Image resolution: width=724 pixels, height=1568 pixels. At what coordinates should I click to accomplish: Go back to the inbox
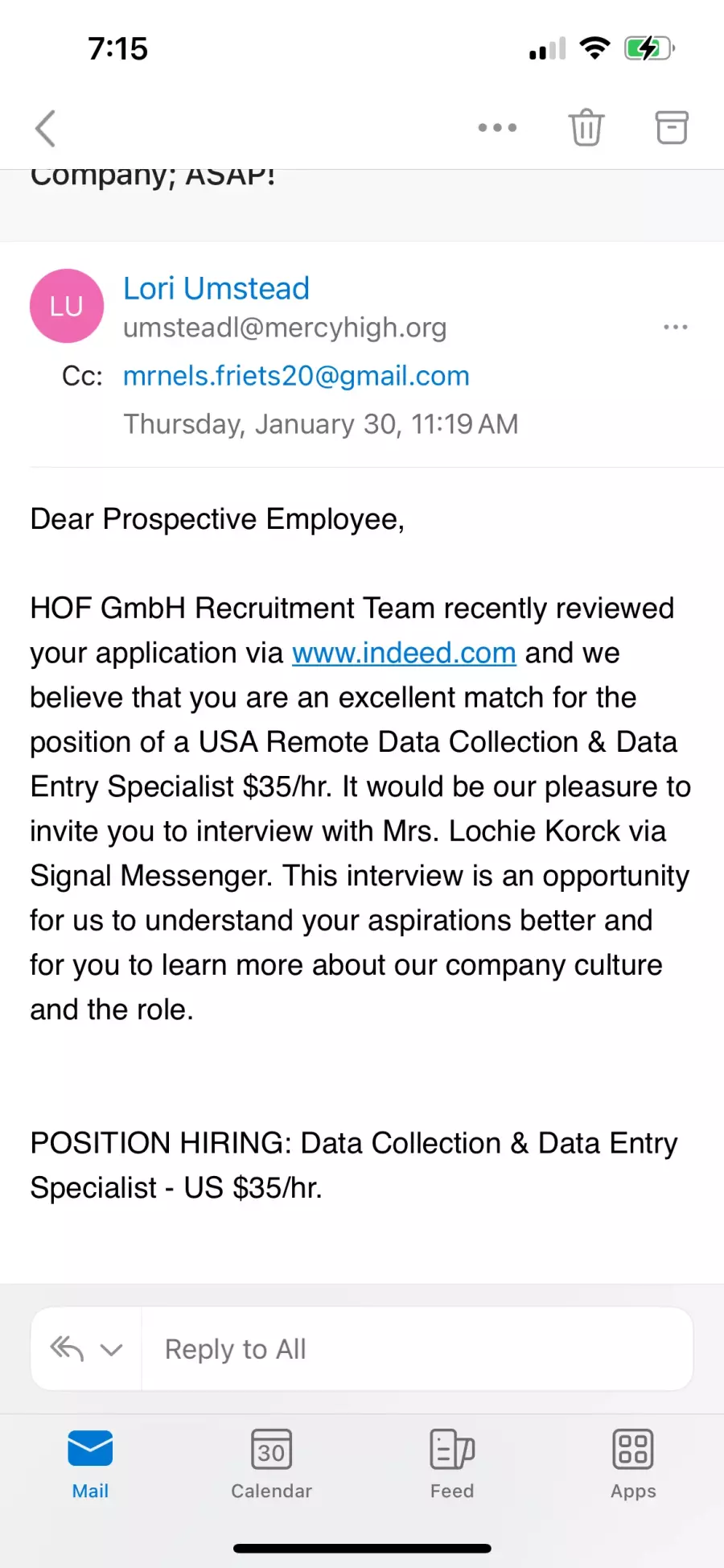click(46, 128)
